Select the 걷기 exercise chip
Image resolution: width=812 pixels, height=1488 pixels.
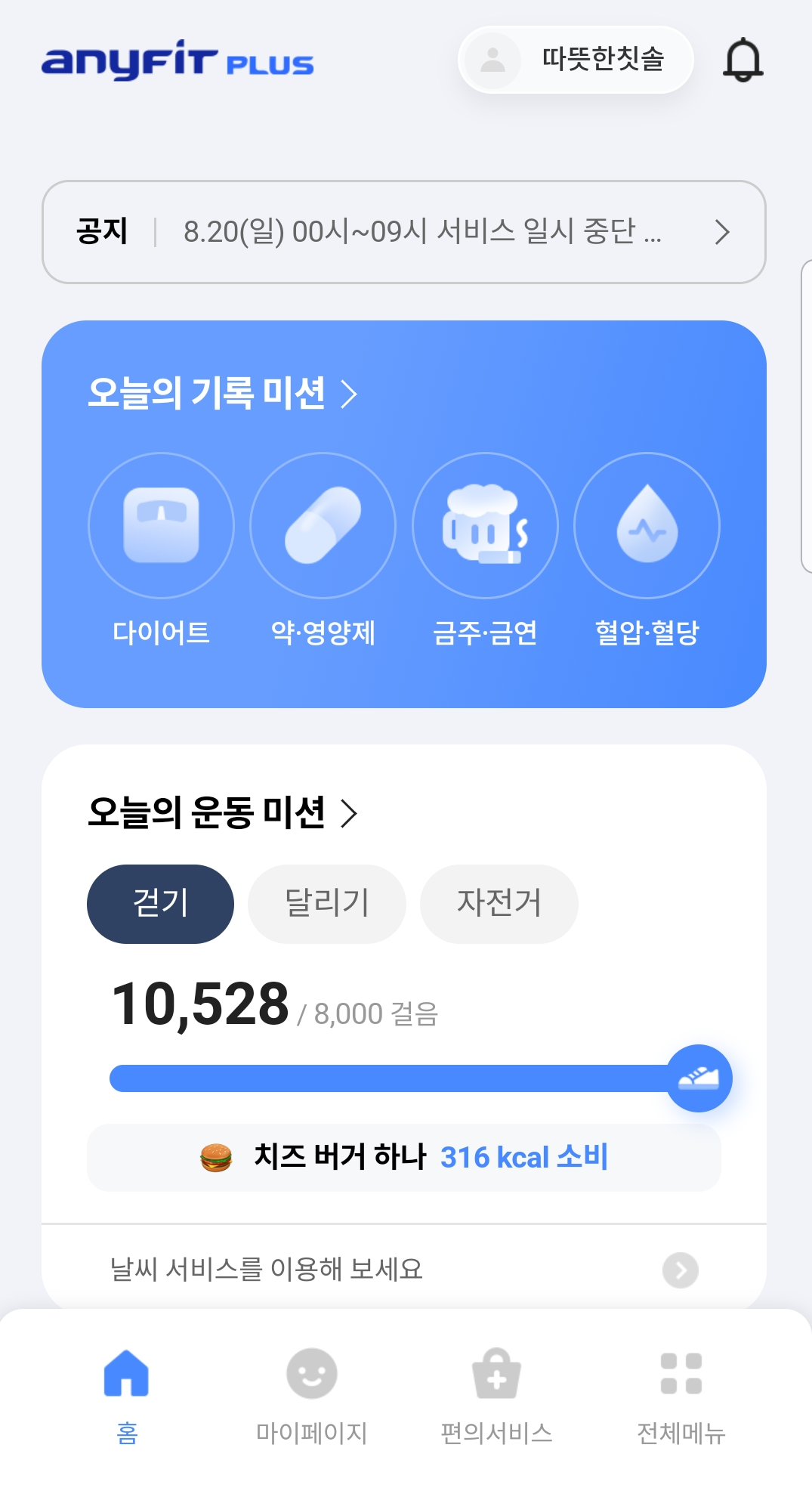tap(160, 904)
